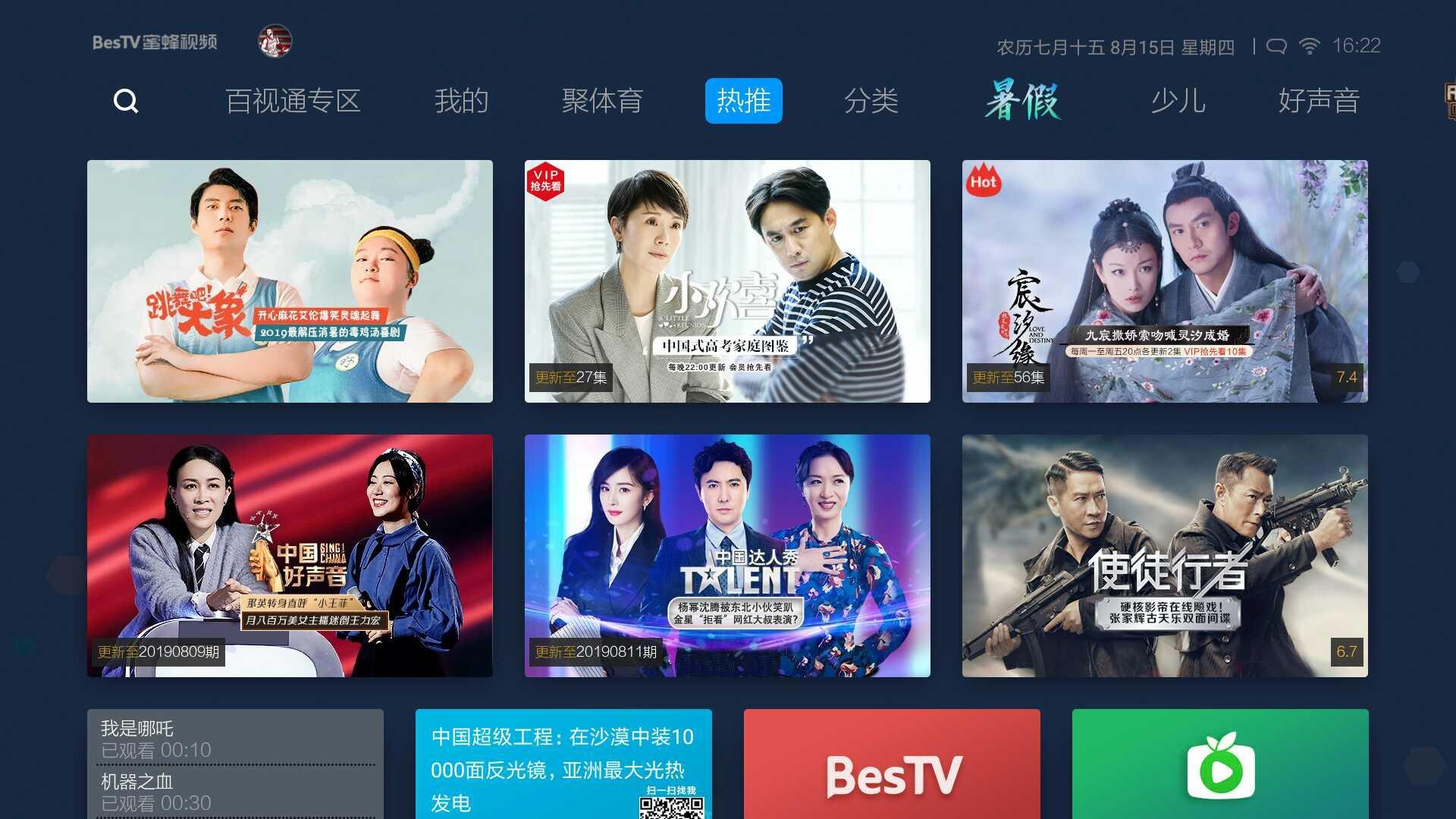Screen dimensions: 1456x819
Task: Open the 中国好声音 show card
Action: (x=290, y=555)
